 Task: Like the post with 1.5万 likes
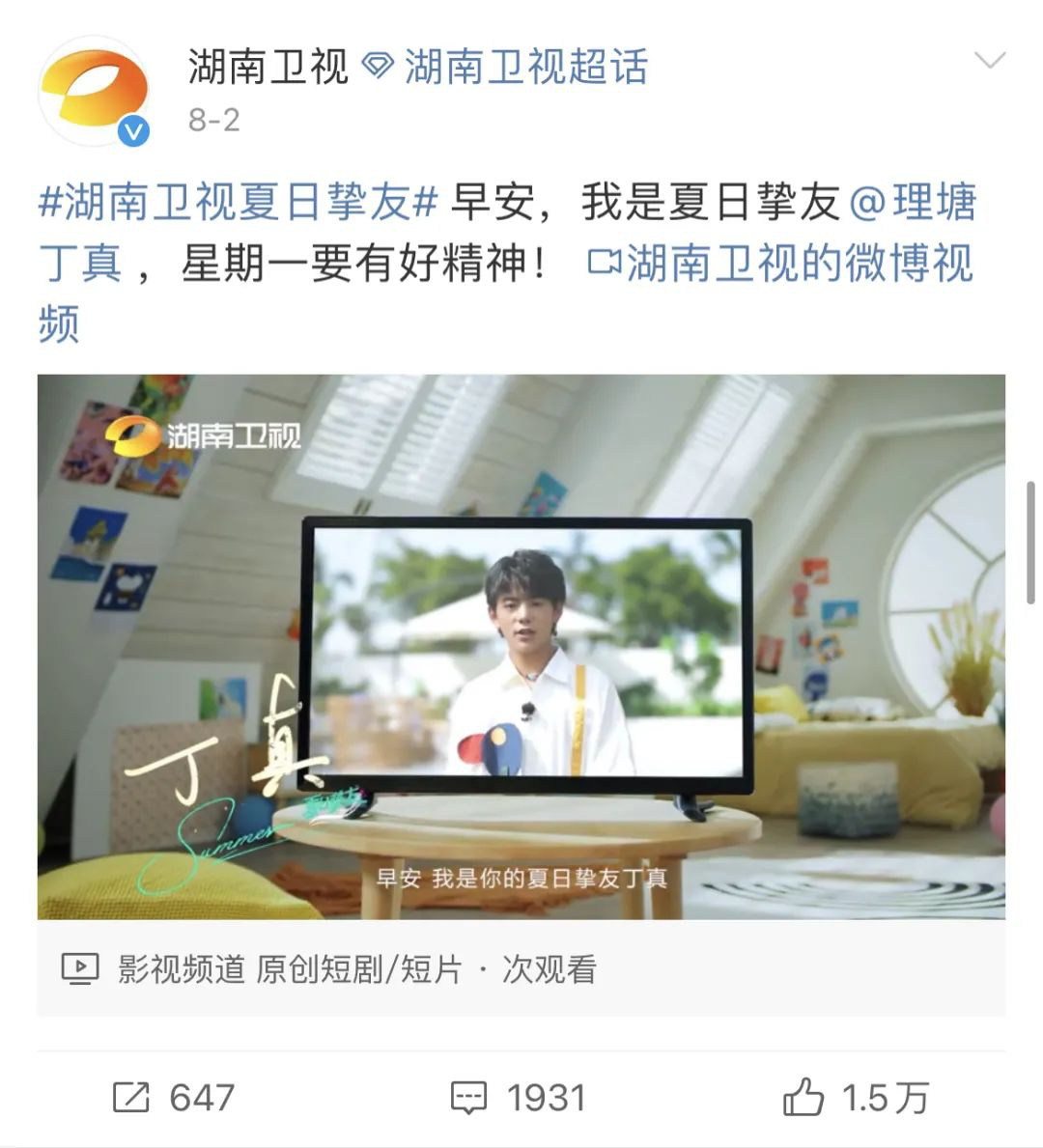pos(855,1098)
